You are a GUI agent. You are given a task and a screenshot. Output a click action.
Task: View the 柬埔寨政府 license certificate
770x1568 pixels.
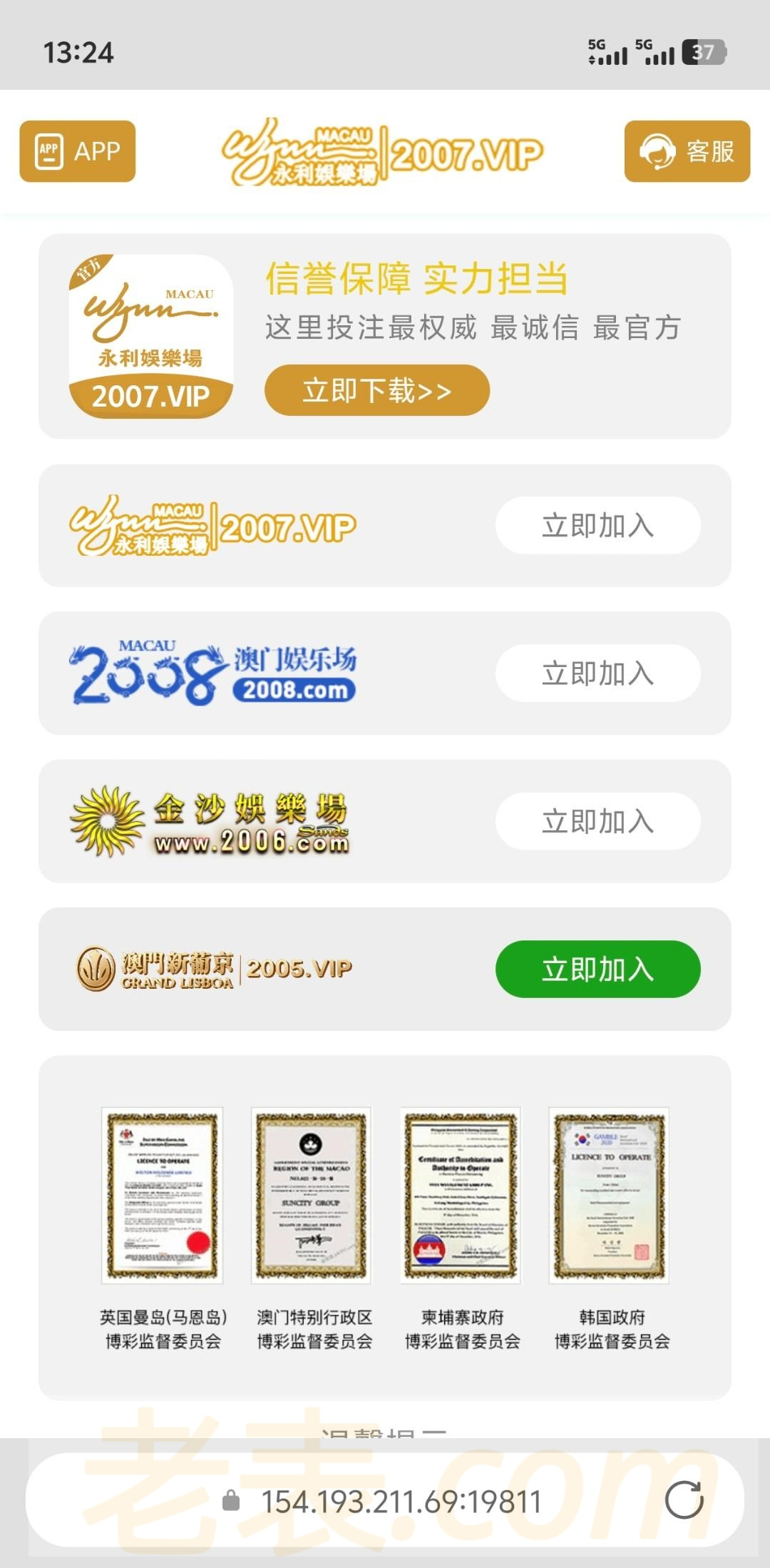[461, 1195]
